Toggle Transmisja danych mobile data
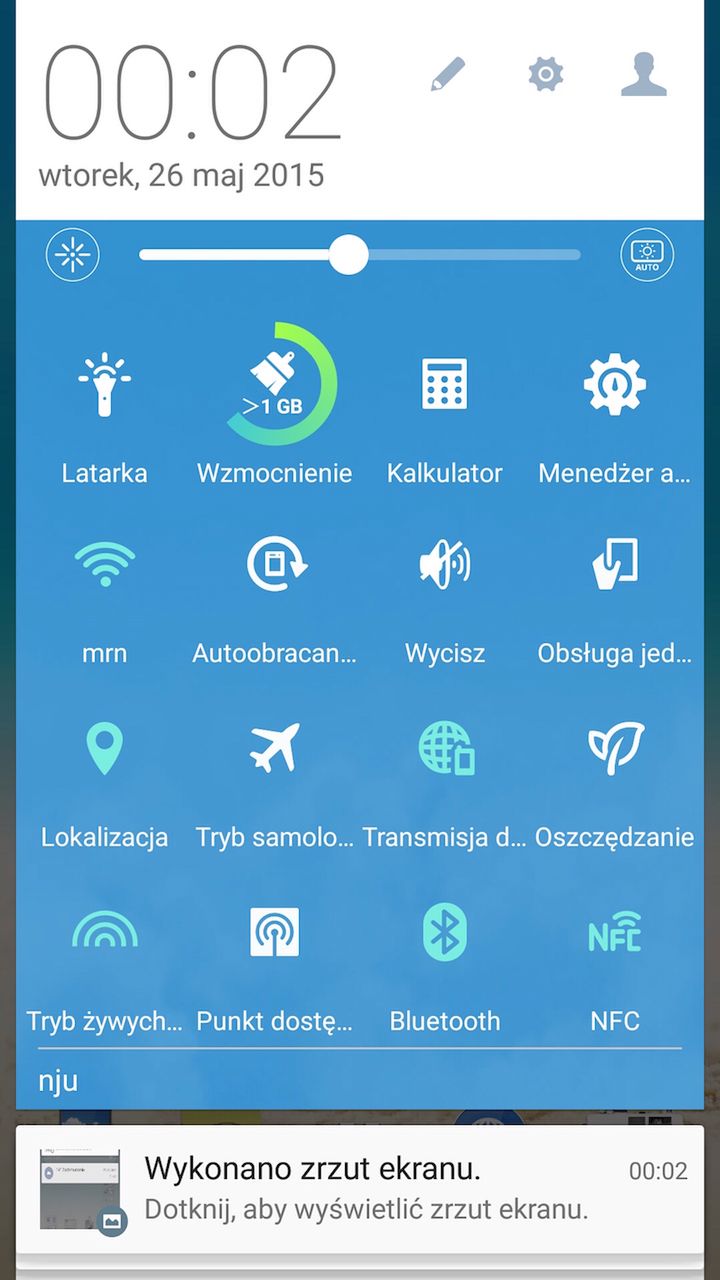Viewport: 720px width, 1280px height. (x=444, y=750)
